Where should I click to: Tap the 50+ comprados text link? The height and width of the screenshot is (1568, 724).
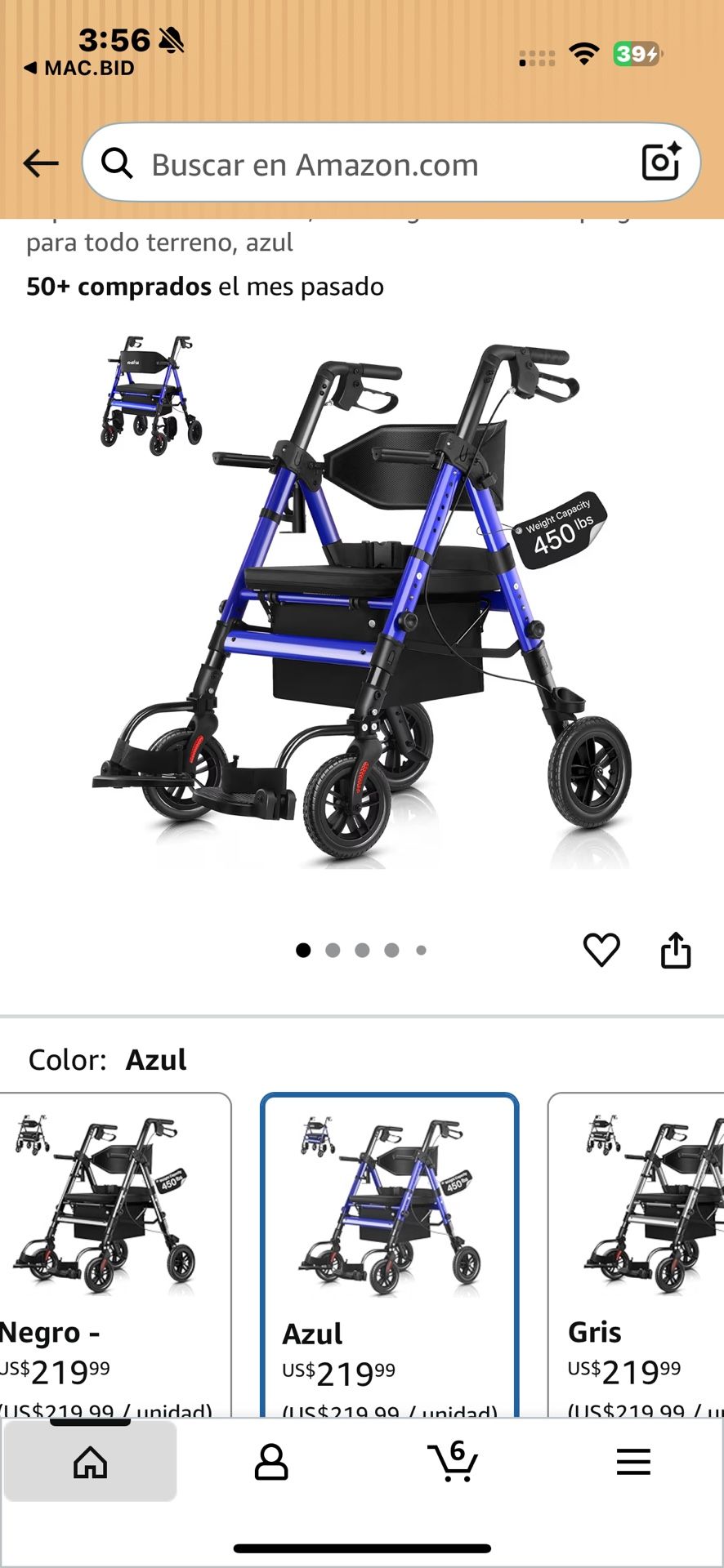118,287
